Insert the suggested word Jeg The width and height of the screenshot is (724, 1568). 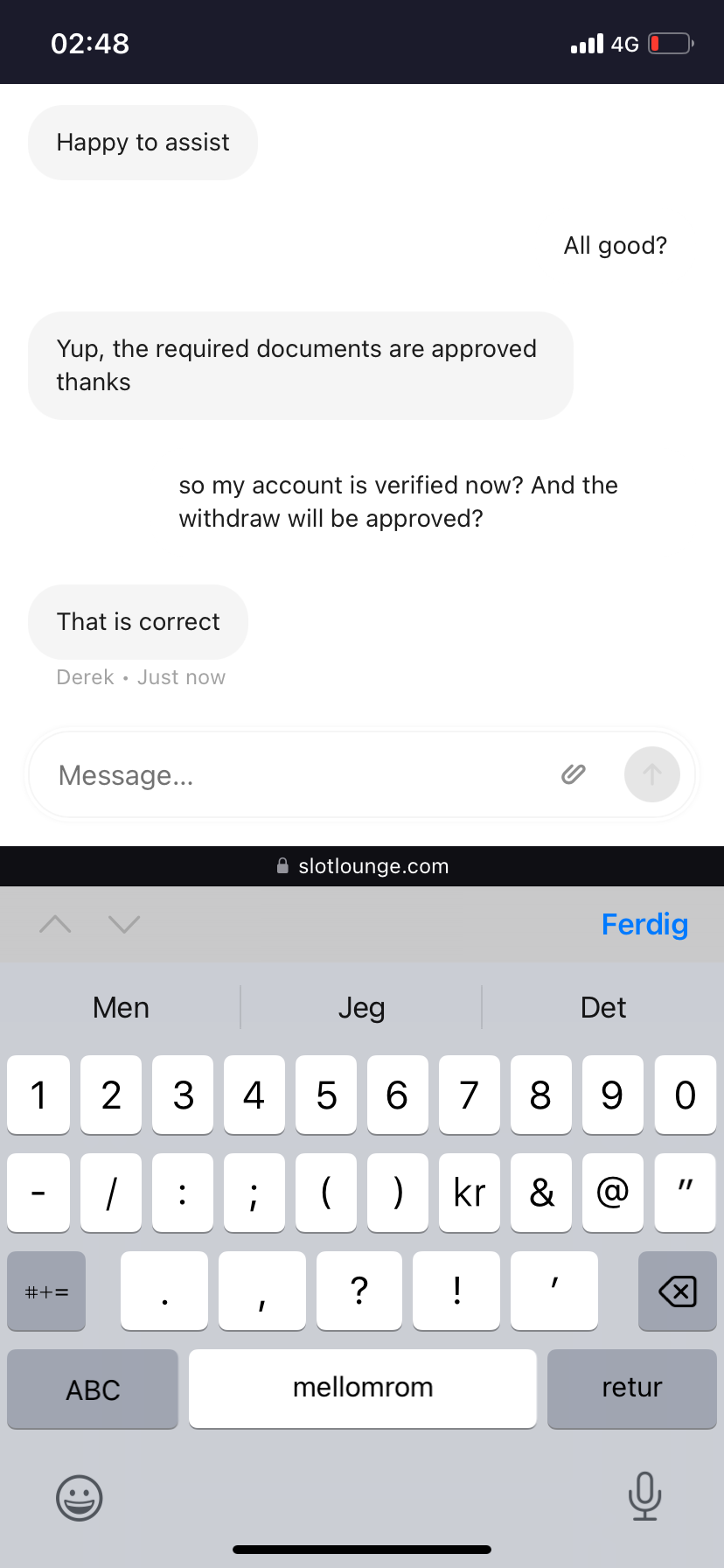tap(361, 1008)
